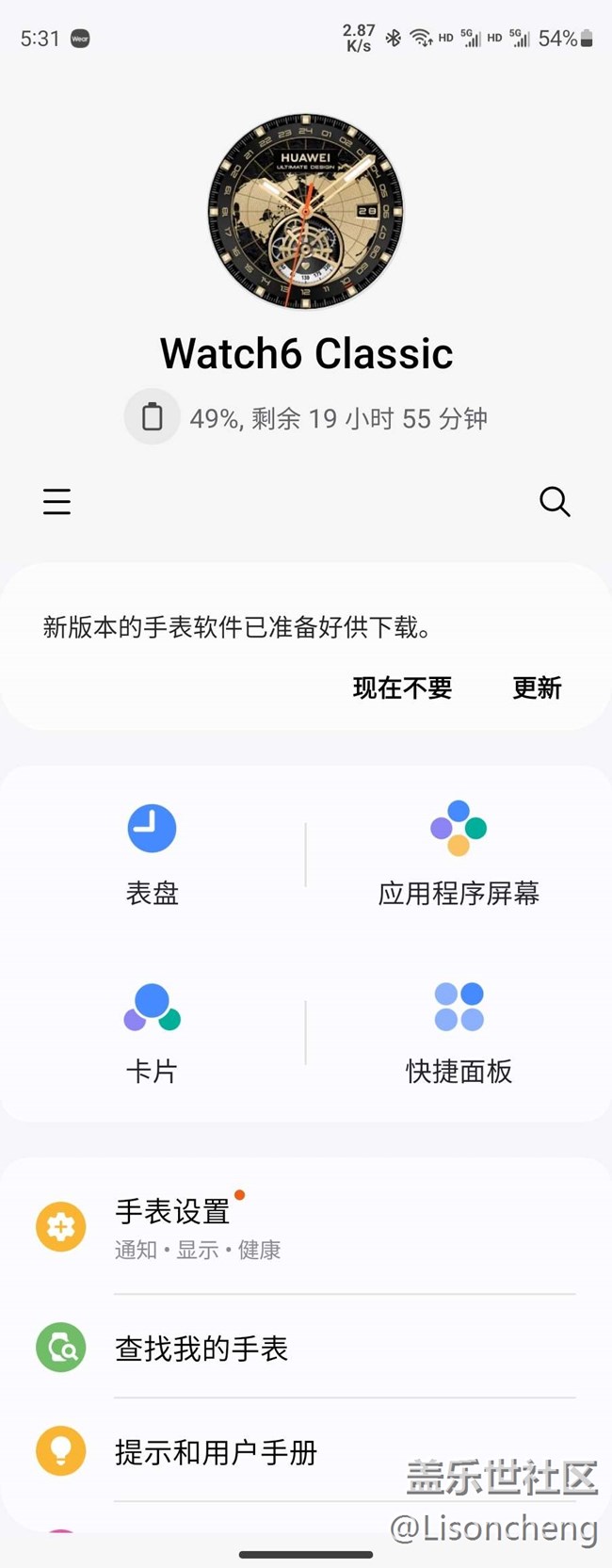Open the hamburger drawer menu

[x=56, y=501]
